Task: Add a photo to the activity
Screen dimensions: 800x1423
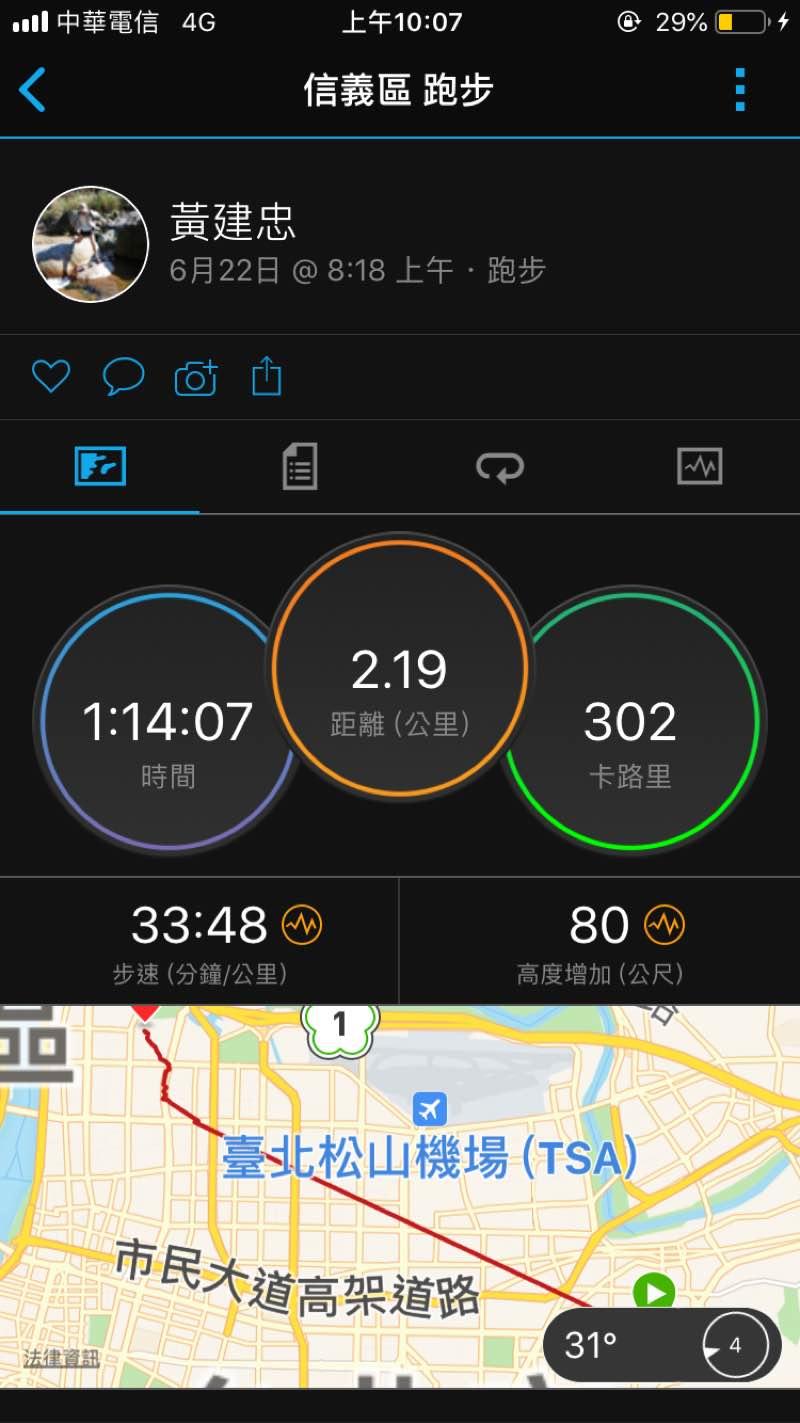Action: point(196,378)
